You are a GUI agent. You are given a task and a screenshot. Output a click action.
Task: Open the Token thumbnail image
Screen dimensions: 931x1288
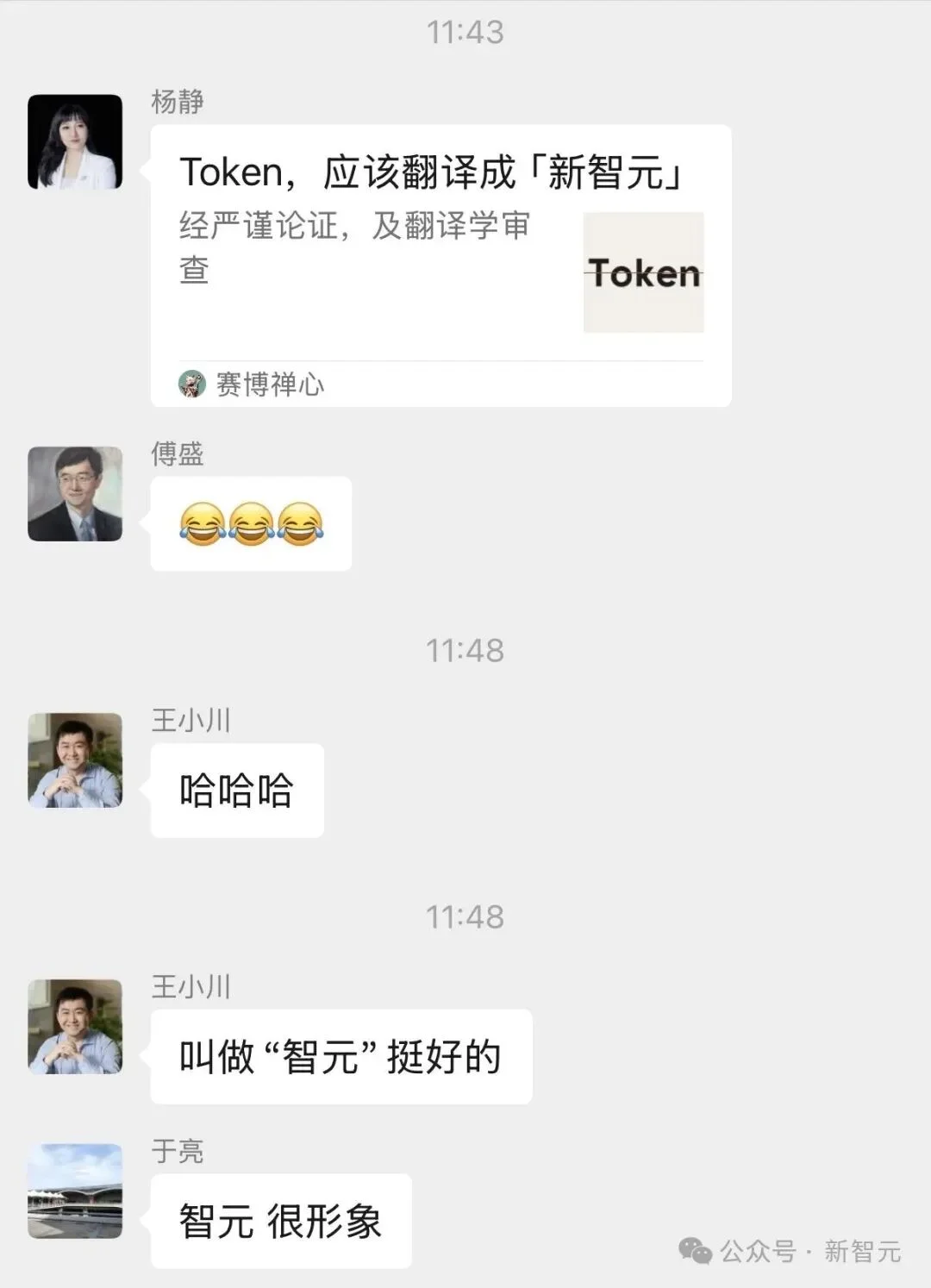pyautogui.click(x=643, y=273)
